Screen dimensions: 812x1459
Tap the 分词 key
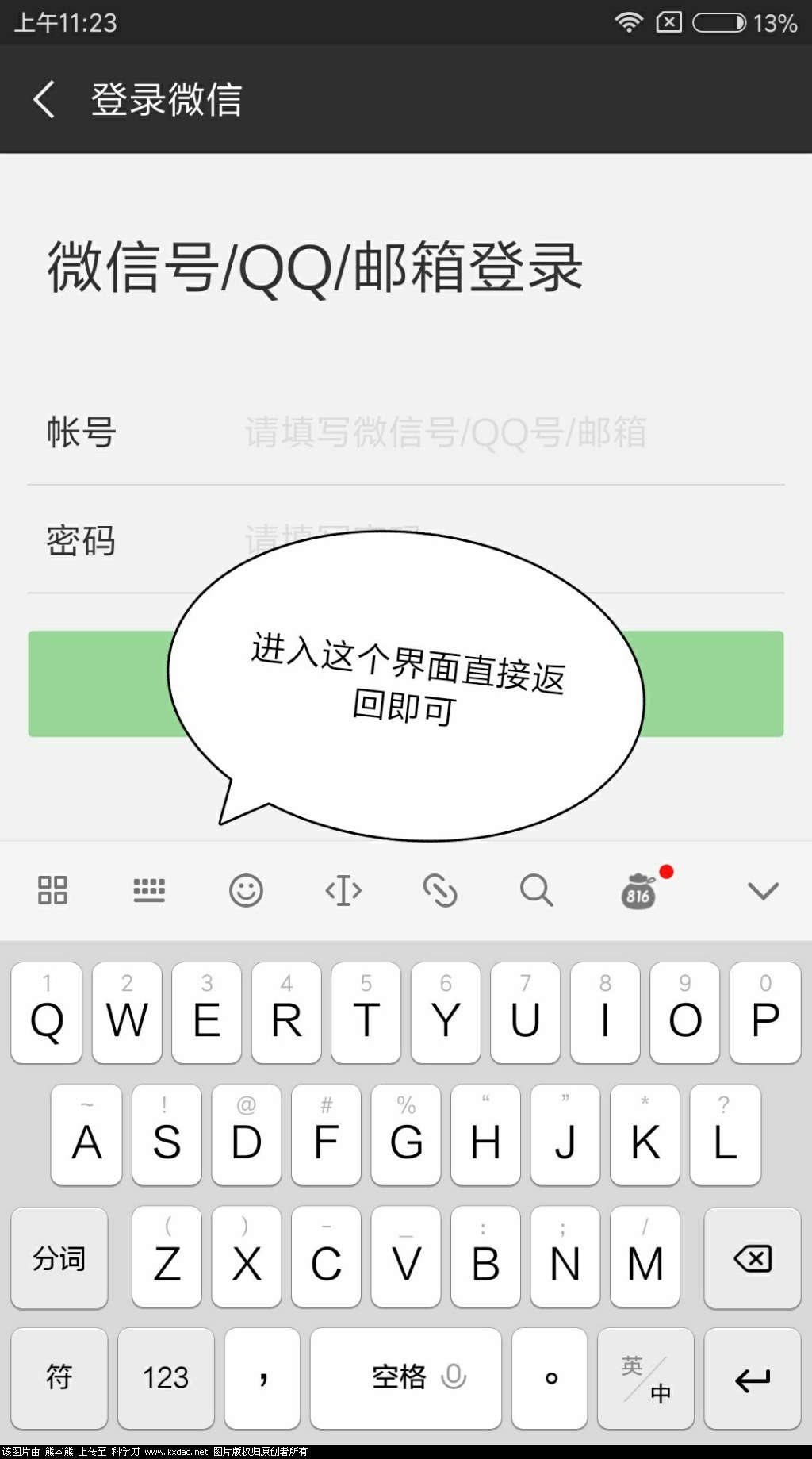point(59,1258)
